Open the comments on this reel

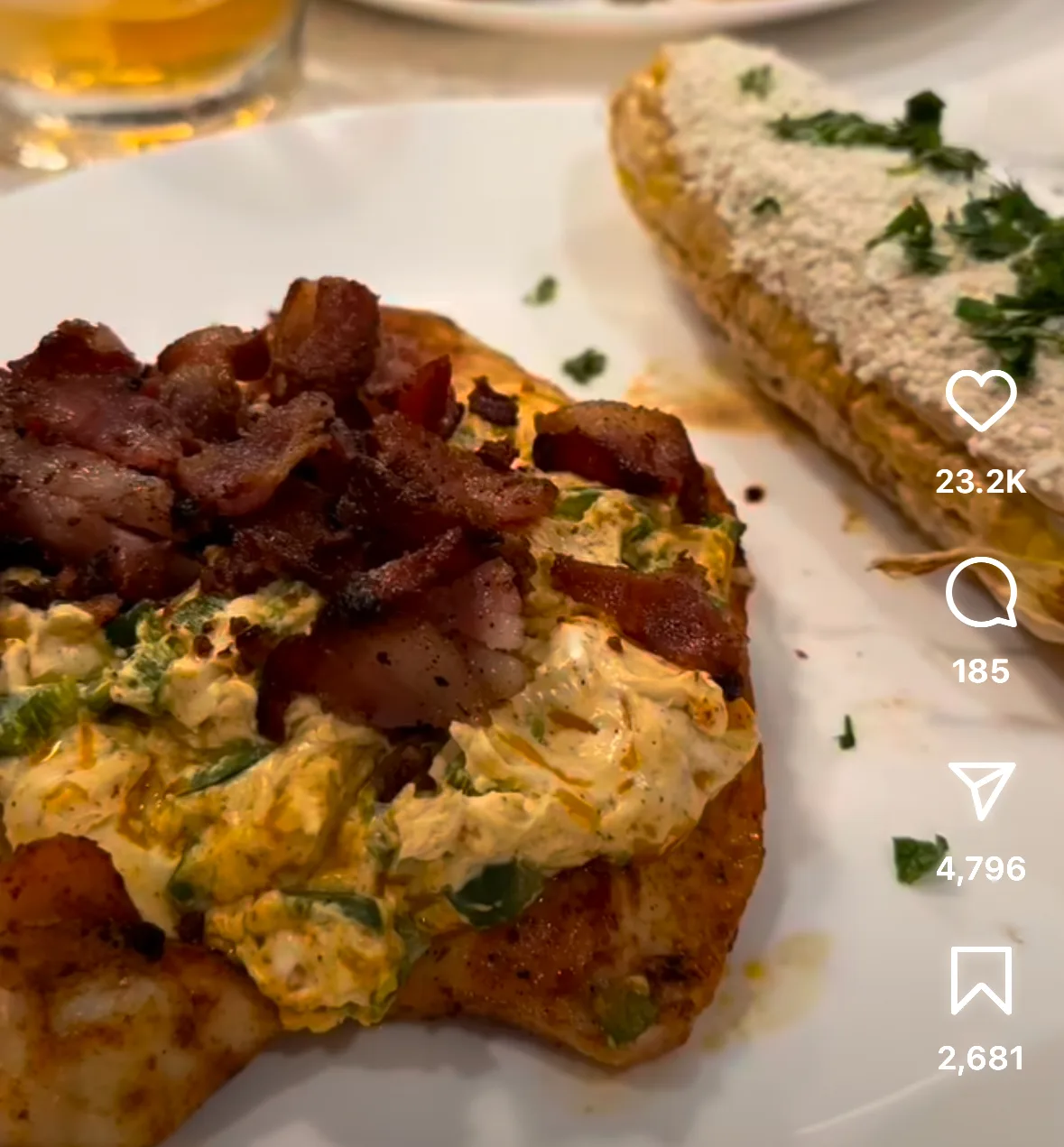pos(981,593)
